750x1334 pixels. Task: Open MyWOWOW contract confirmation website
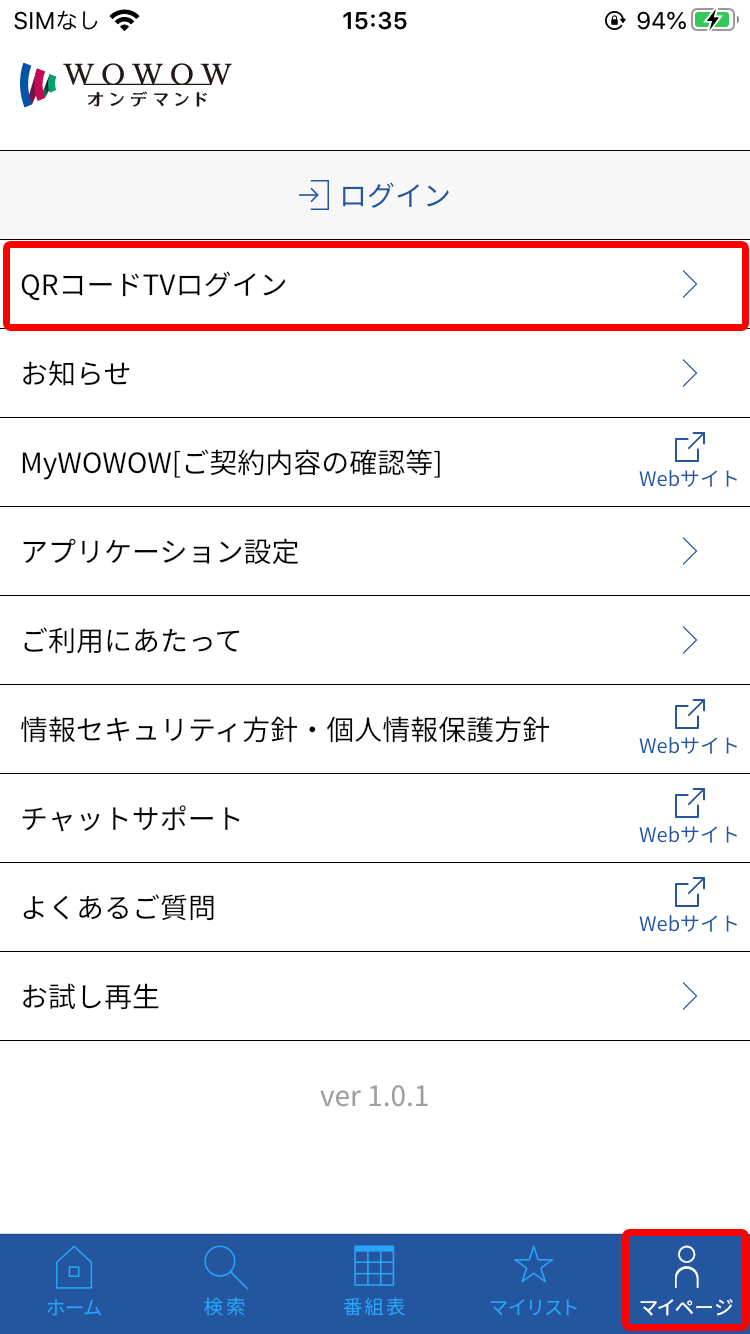pyautogui.click(x=375, y=463)
